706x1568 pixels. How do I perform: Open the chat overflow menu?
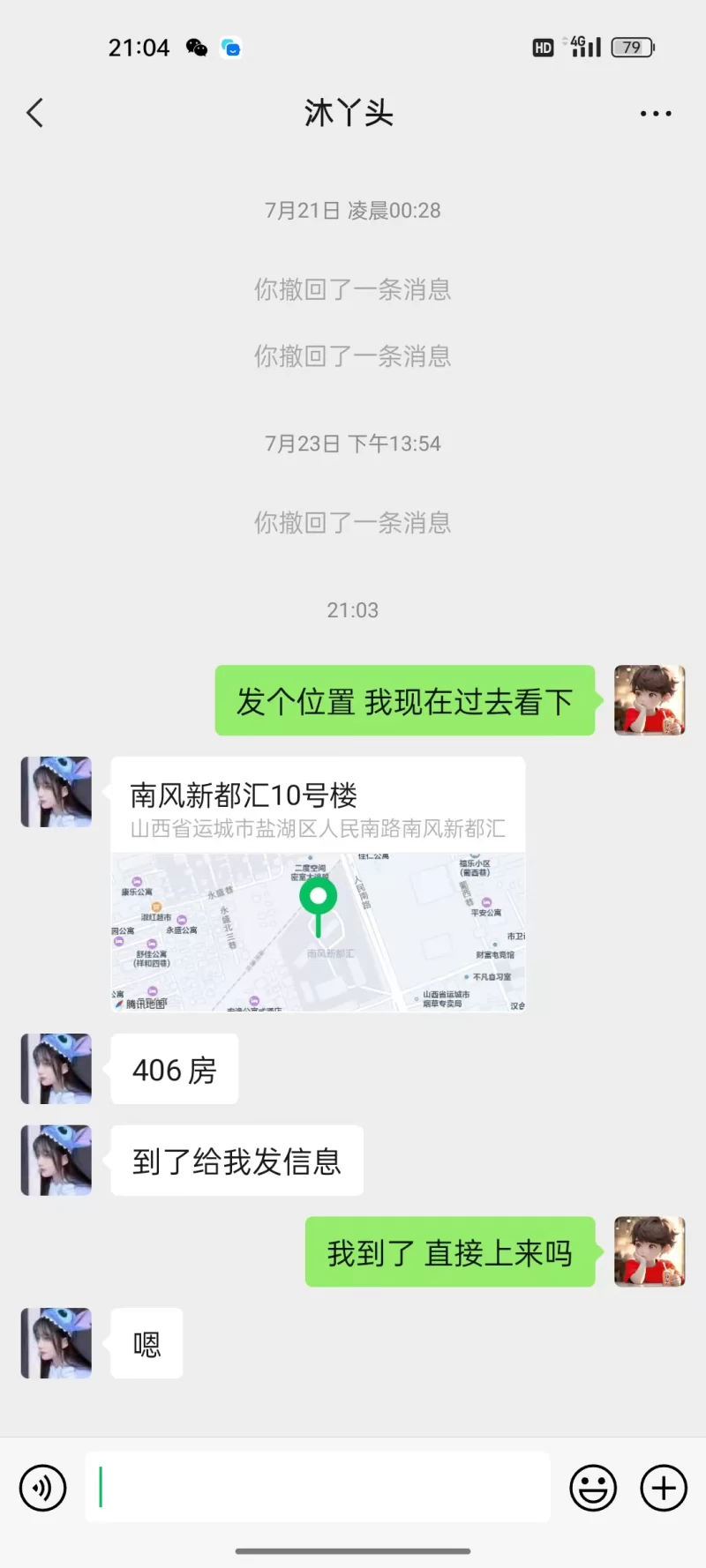(x=655, y=114)
